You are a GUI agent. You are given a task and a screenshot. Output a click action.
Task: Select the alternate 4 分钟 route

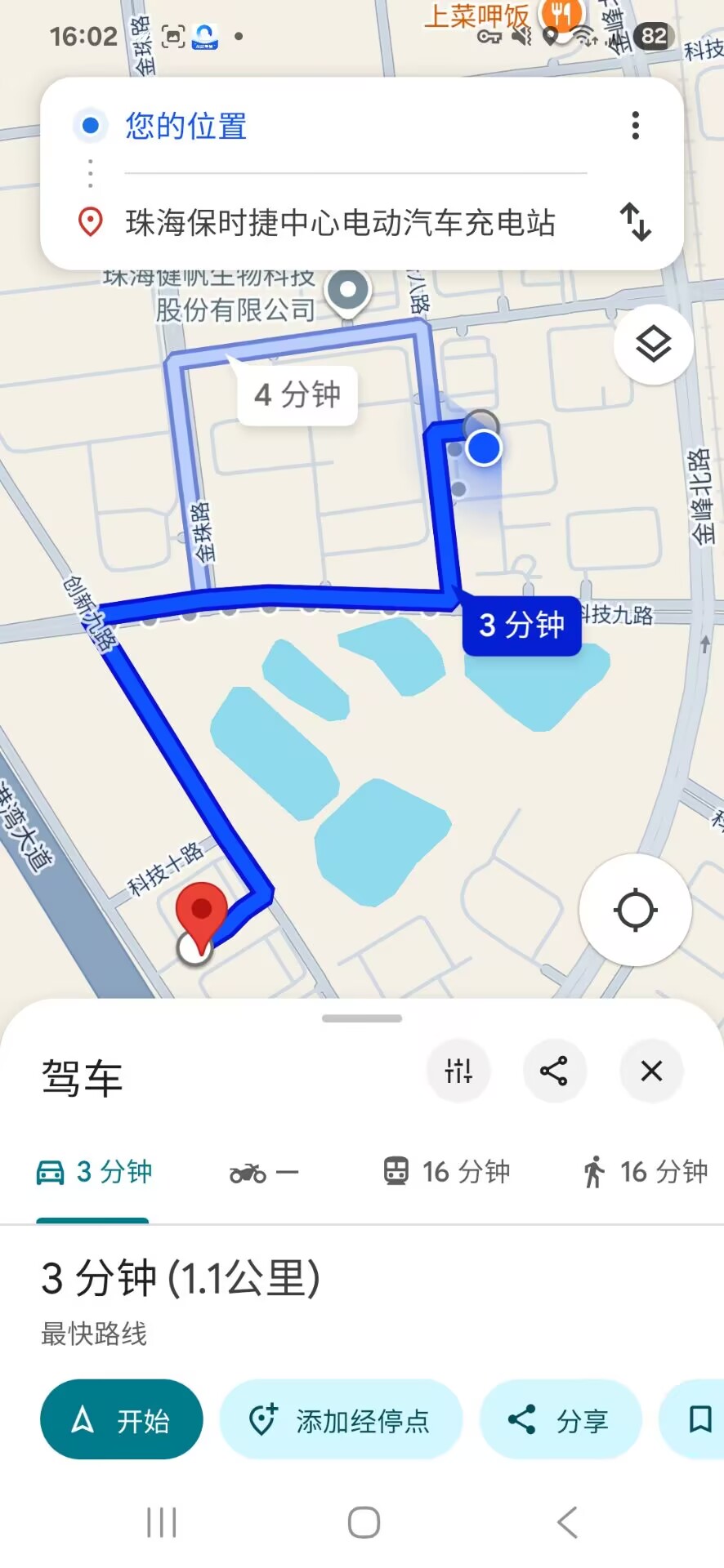pos(297,395)
